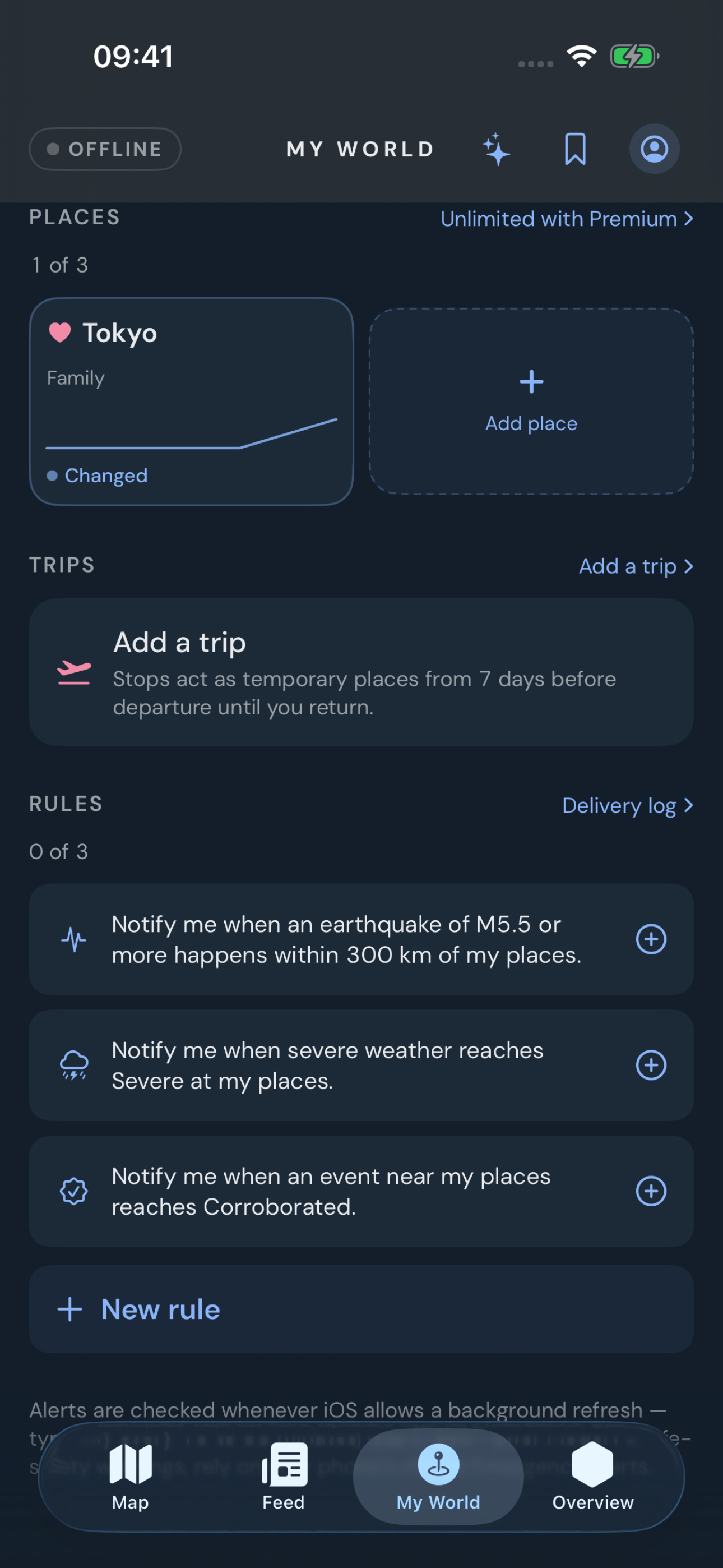Create a New rule
The width and height of the screenshot is (723, 1568).
tap(361, 1309)
